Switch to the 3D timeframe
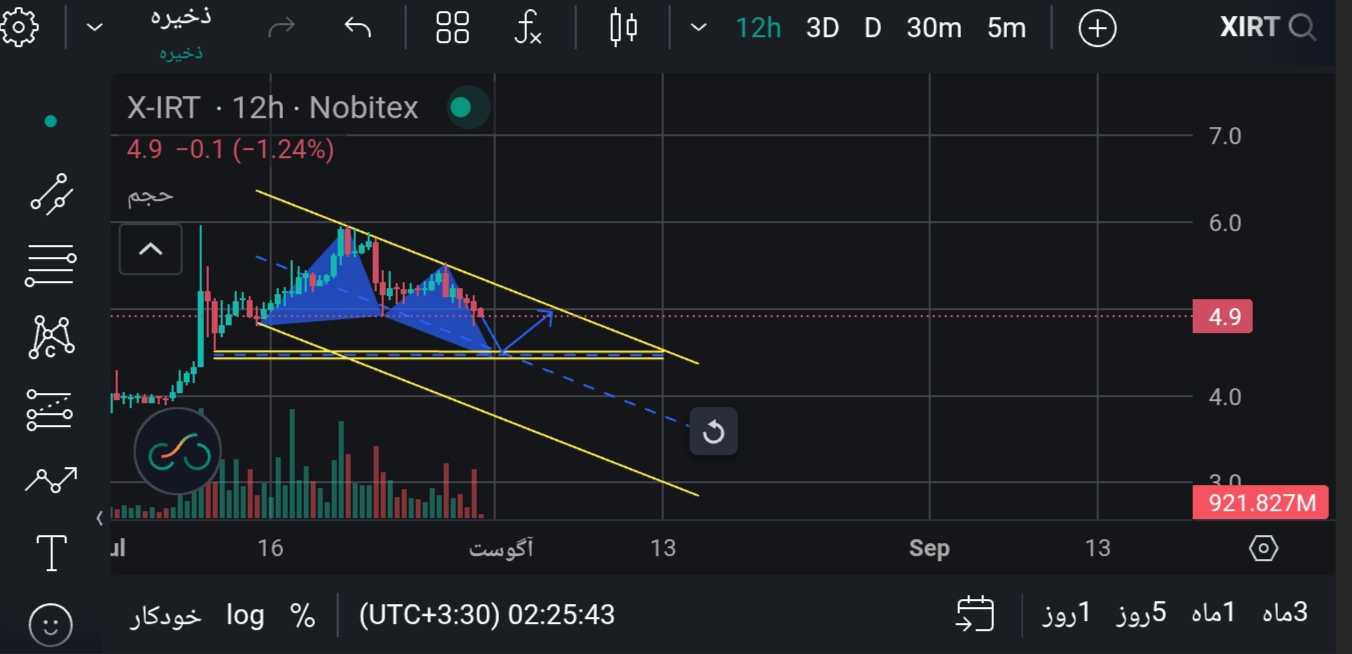The width and height of the screenshot is (1352, 654). 822,28
